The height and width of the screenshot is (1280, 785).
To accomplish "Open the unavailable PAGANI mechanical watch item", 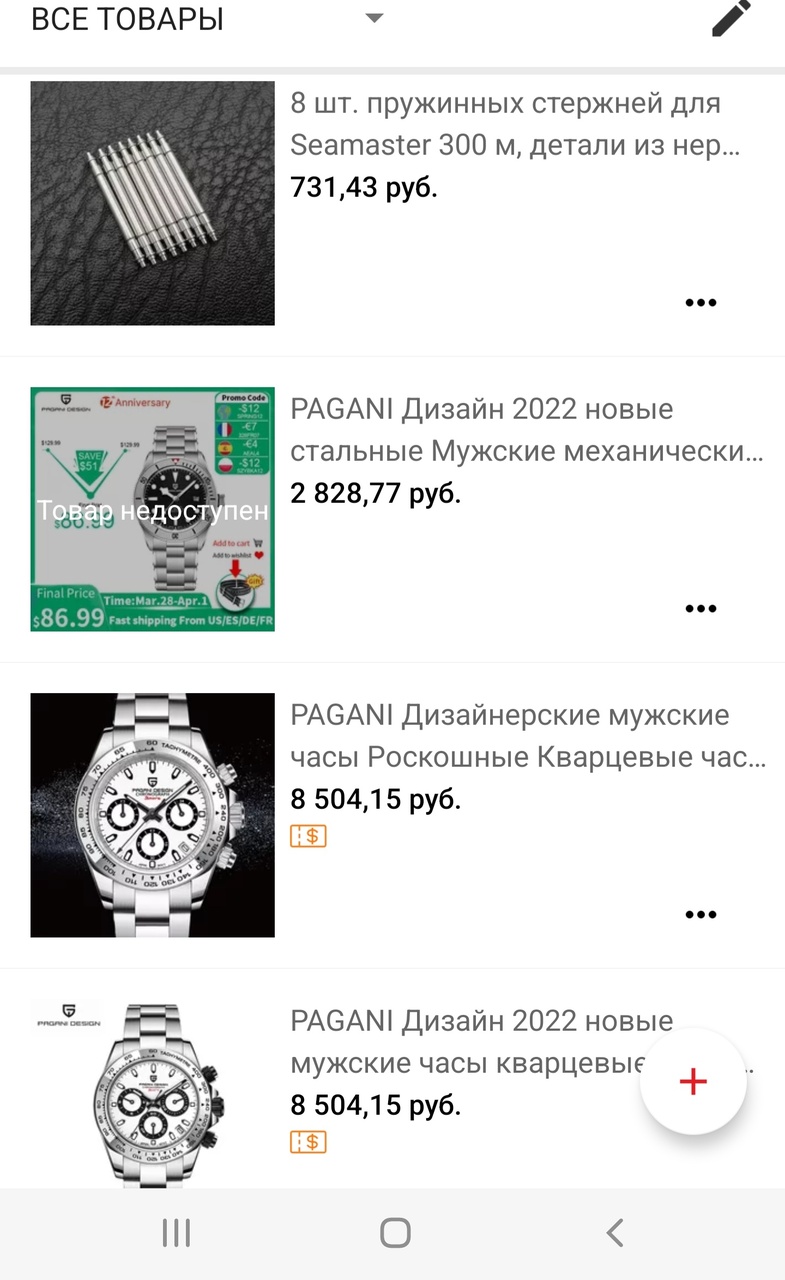I will pyautogui.click(x=526, y=431).
